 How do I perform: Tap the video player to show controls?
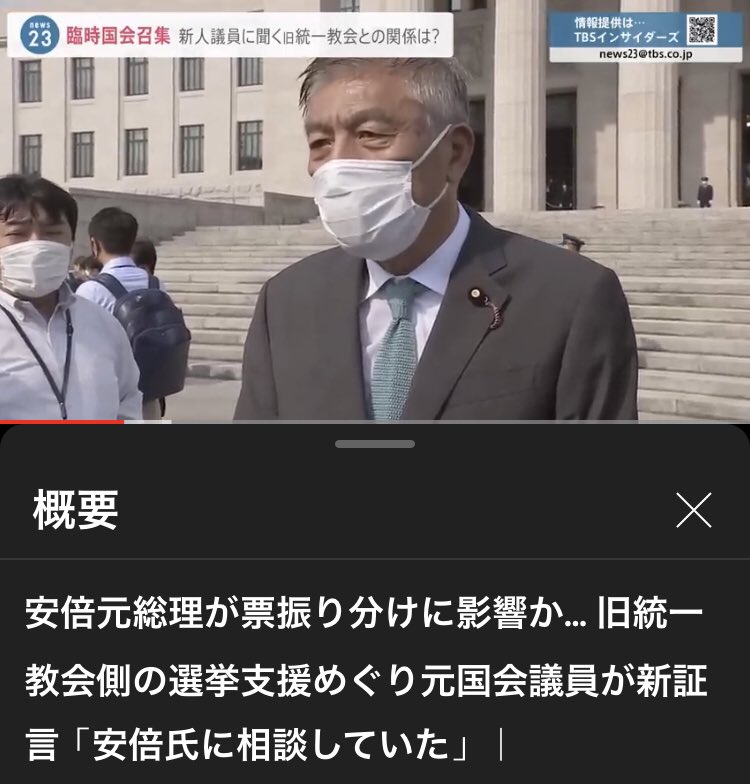pyautogui.click(x=375, y=220)
